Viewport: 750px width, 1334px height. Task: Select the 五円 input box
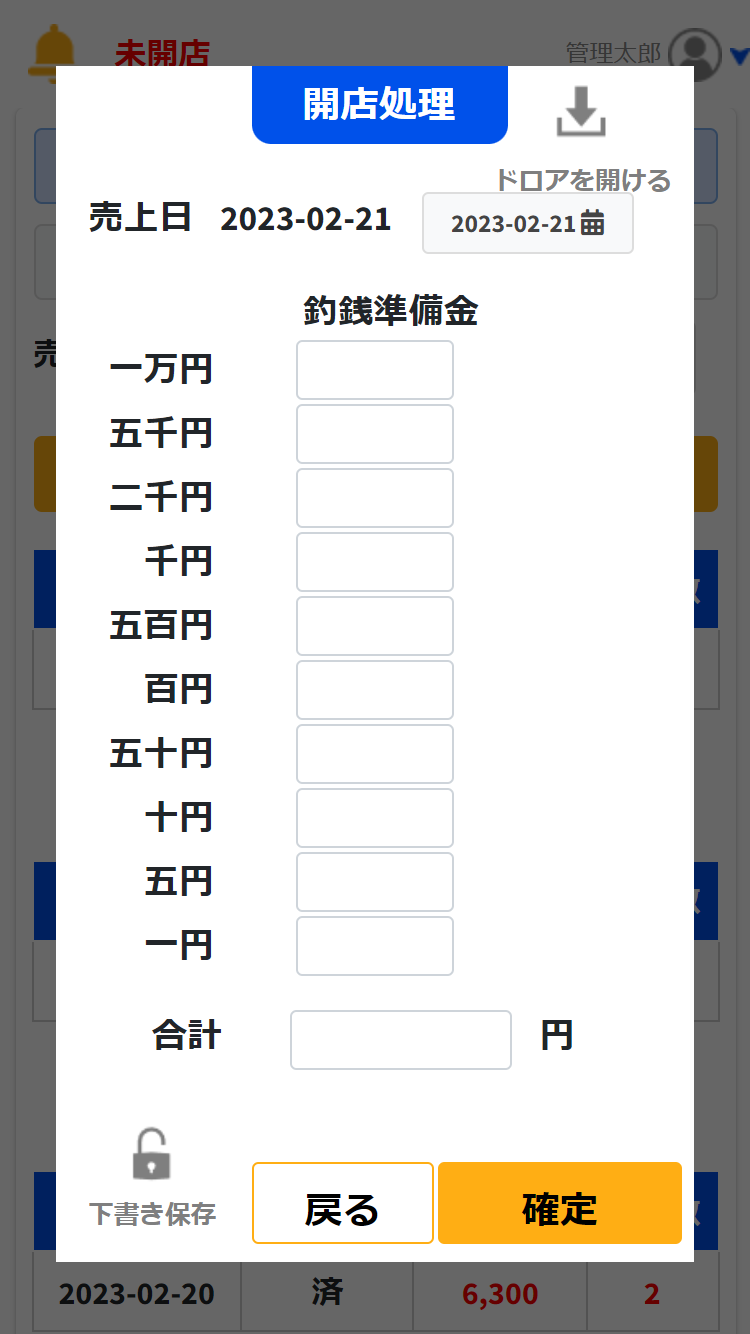pos(374,882)
